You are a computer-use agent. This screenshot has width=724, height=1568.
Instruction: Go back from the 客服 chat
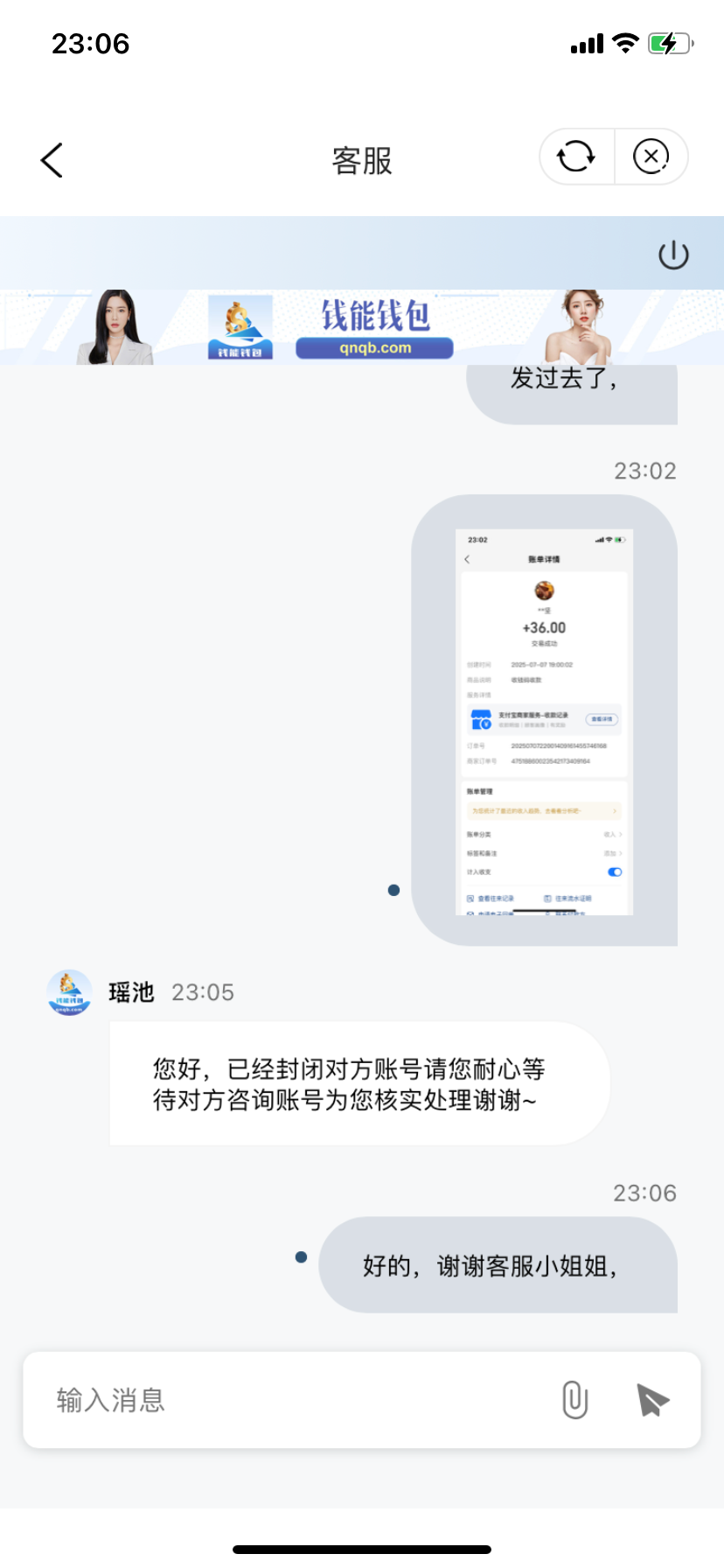pos(52,160)
